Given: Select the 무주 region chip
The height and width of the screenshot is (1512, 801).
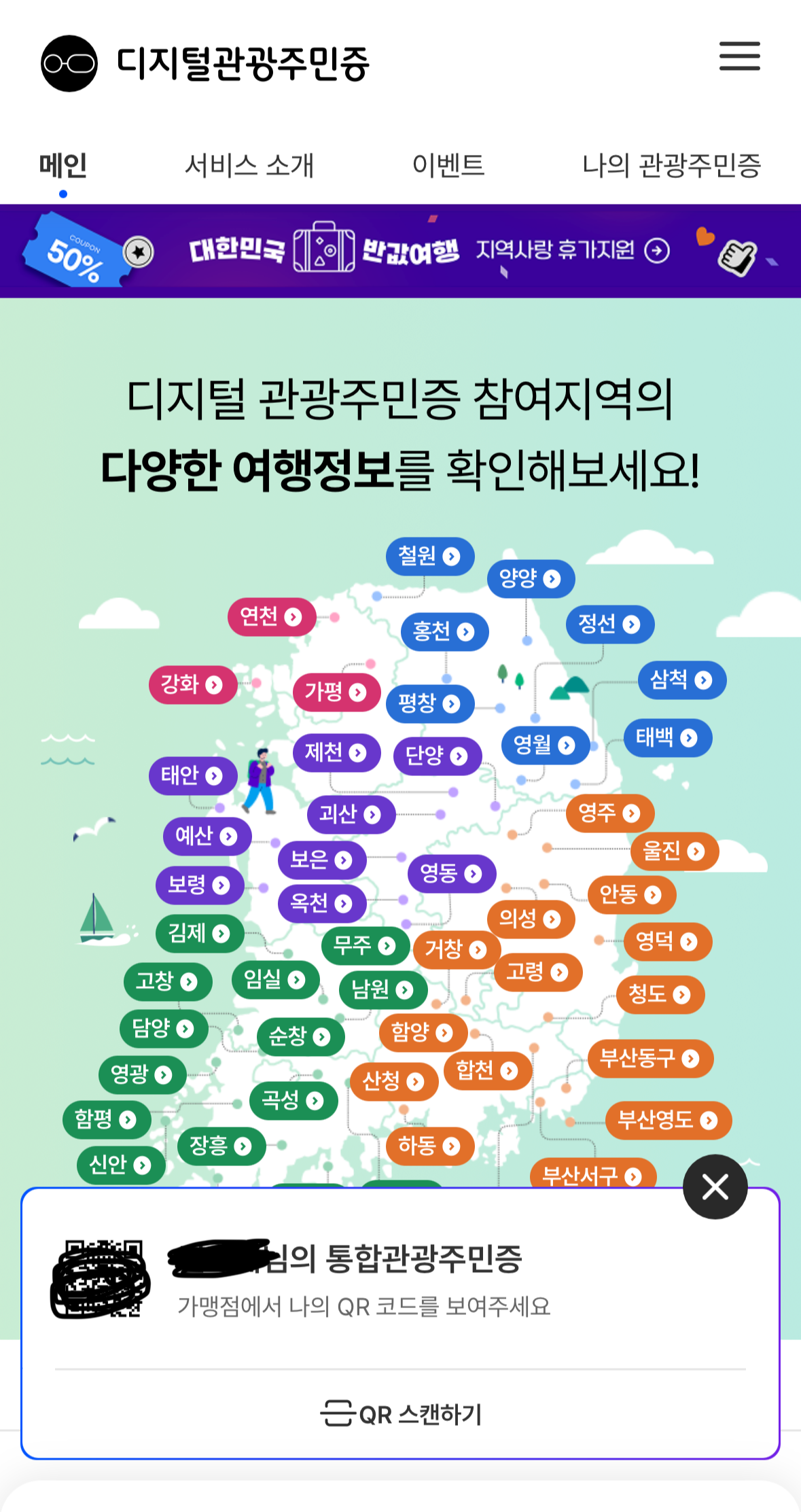Looking at the screenshot, I should [365, 945].
